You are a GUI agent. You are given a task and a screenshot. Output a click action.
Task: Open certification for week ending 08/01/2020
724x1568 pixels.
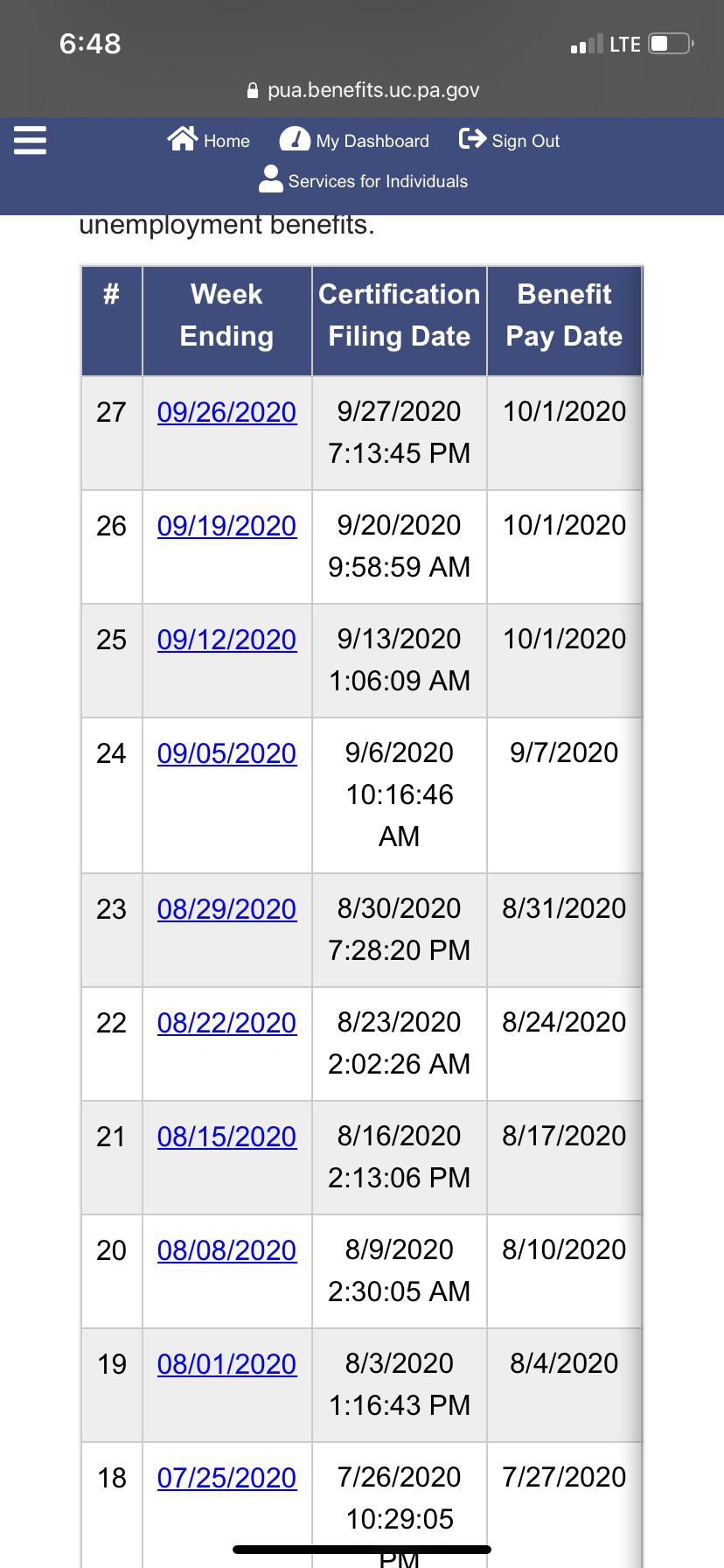click(x=226, y=1363)
